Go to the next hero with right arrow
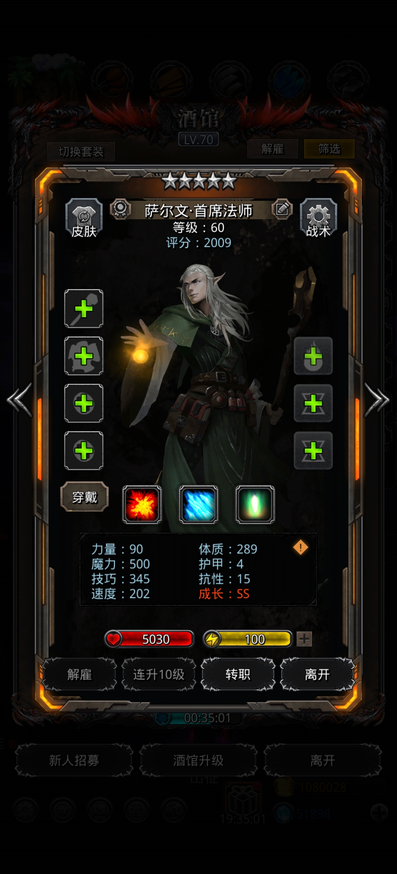The image size is (397, 874). [x=377, y=399]
